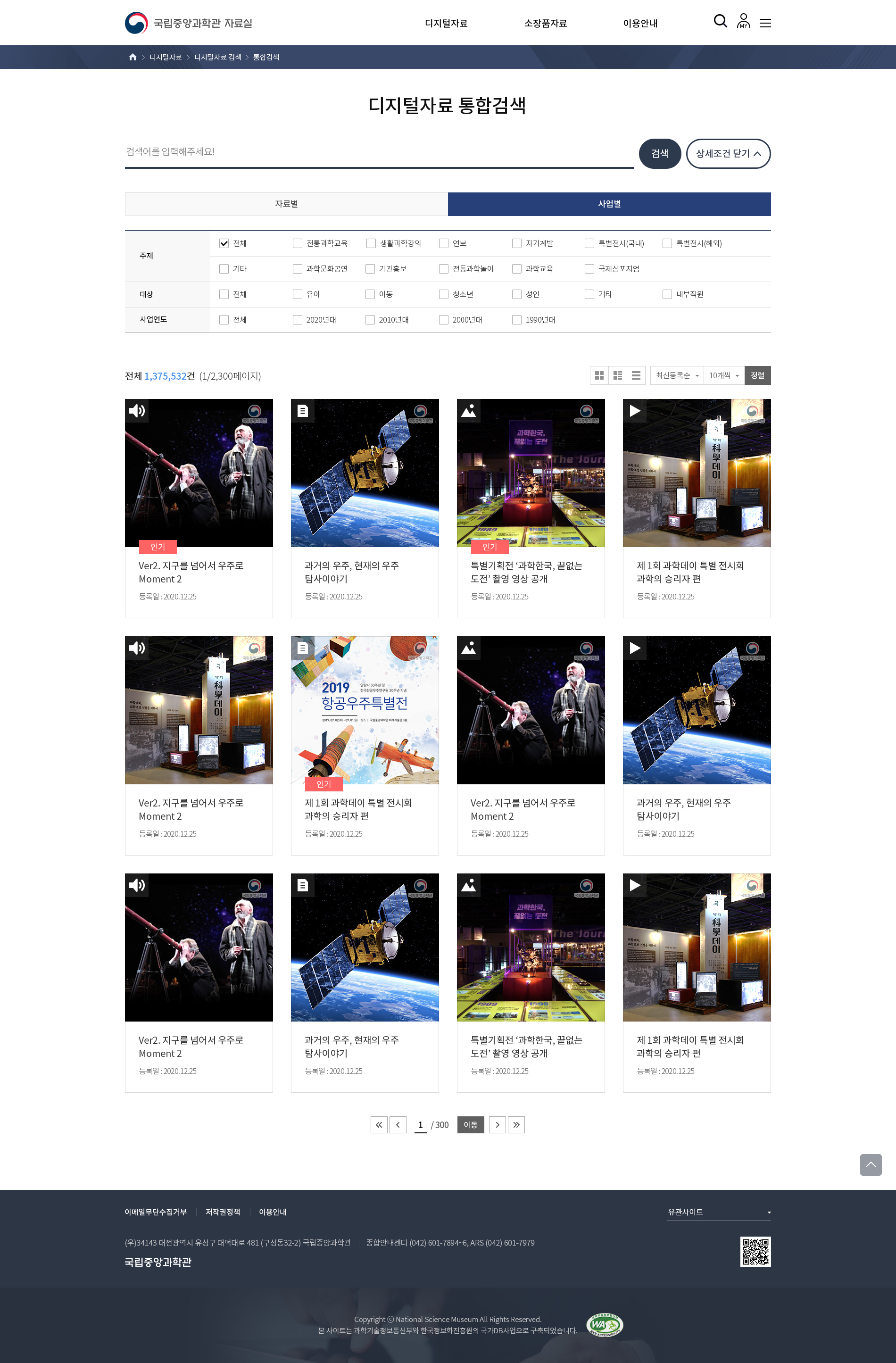Open the hamburger menu
This screenshot has height=1363, width=896.
[x=765, y=23]
